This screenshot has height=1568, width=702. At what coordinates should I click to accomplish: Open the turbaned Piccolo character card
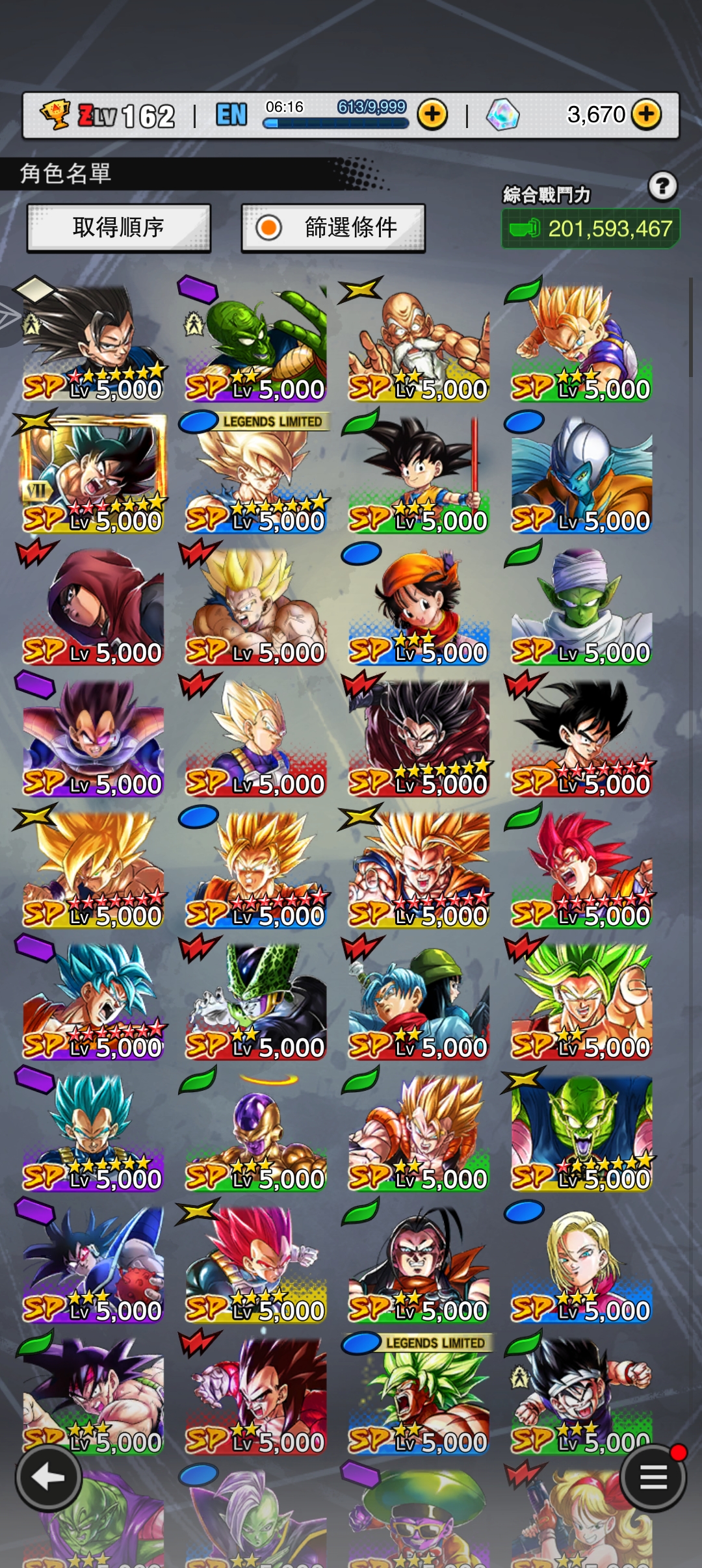[581, 606]
